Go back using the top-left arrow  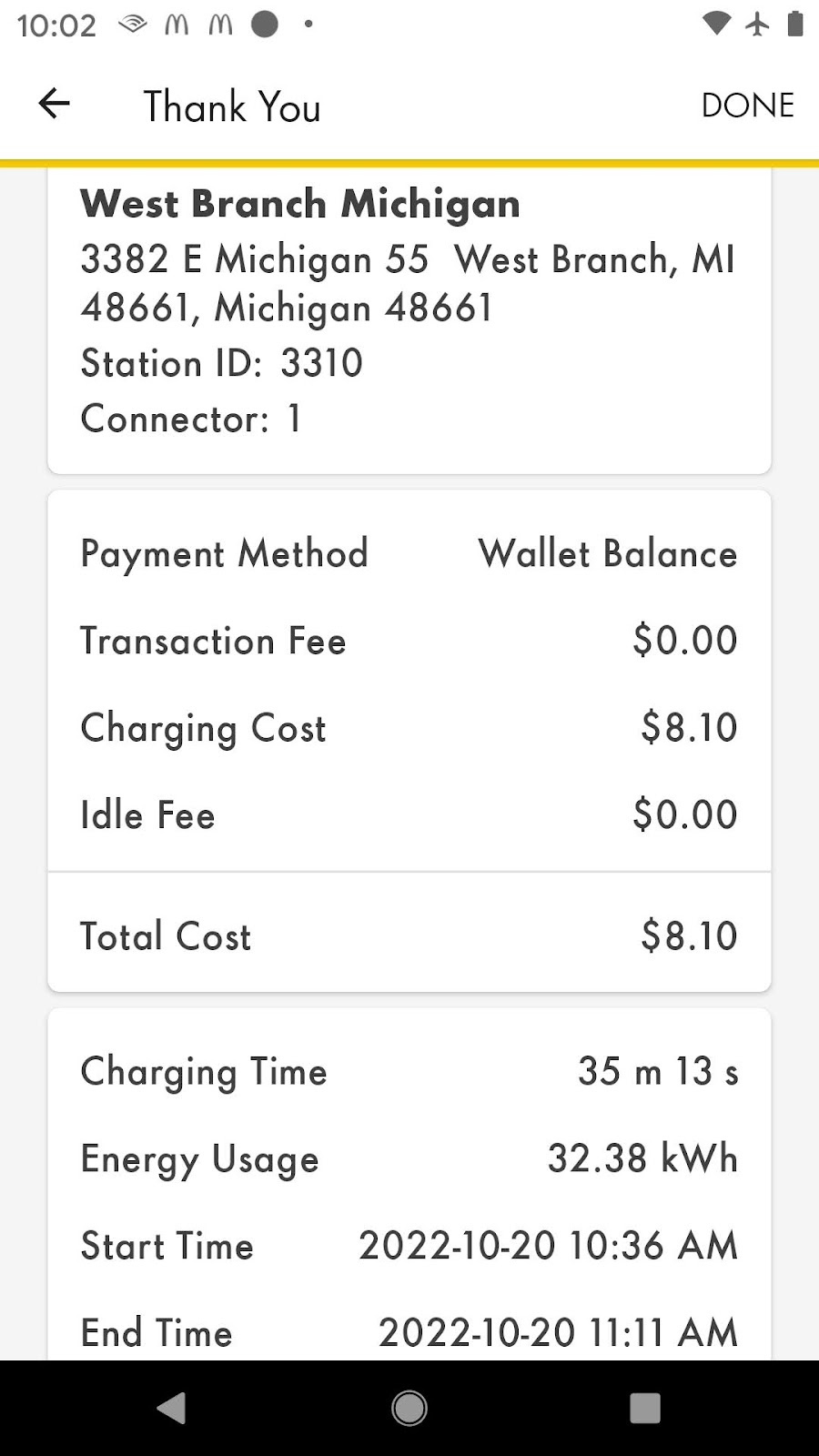pos(54,104)
